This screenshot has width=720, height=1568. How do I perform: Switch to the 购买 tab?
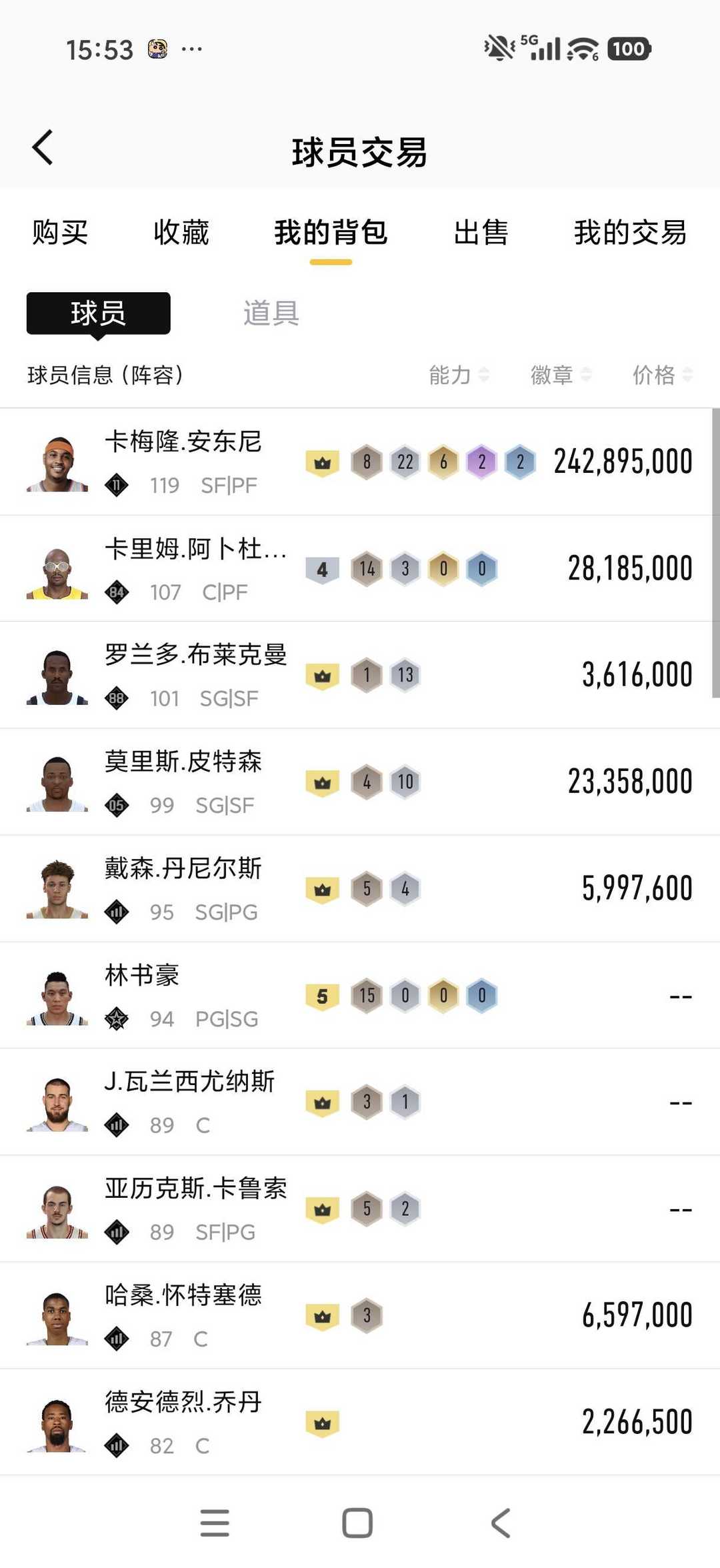(x=60, y=233)
